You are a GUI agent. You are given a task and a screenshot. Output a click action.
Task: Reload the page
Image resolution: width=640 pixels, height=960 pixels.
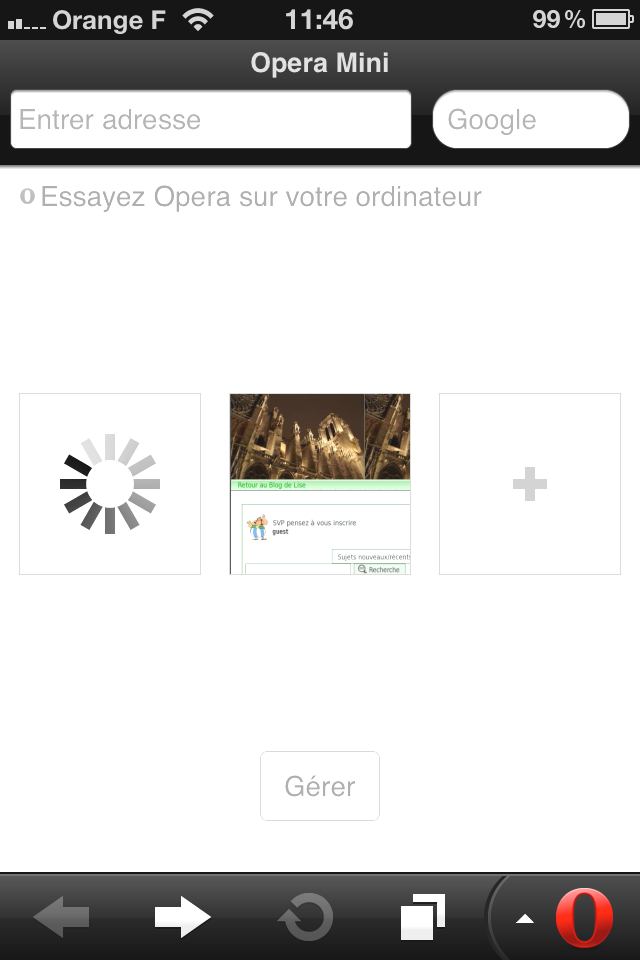pyautogui.click(x=304, y=917)
